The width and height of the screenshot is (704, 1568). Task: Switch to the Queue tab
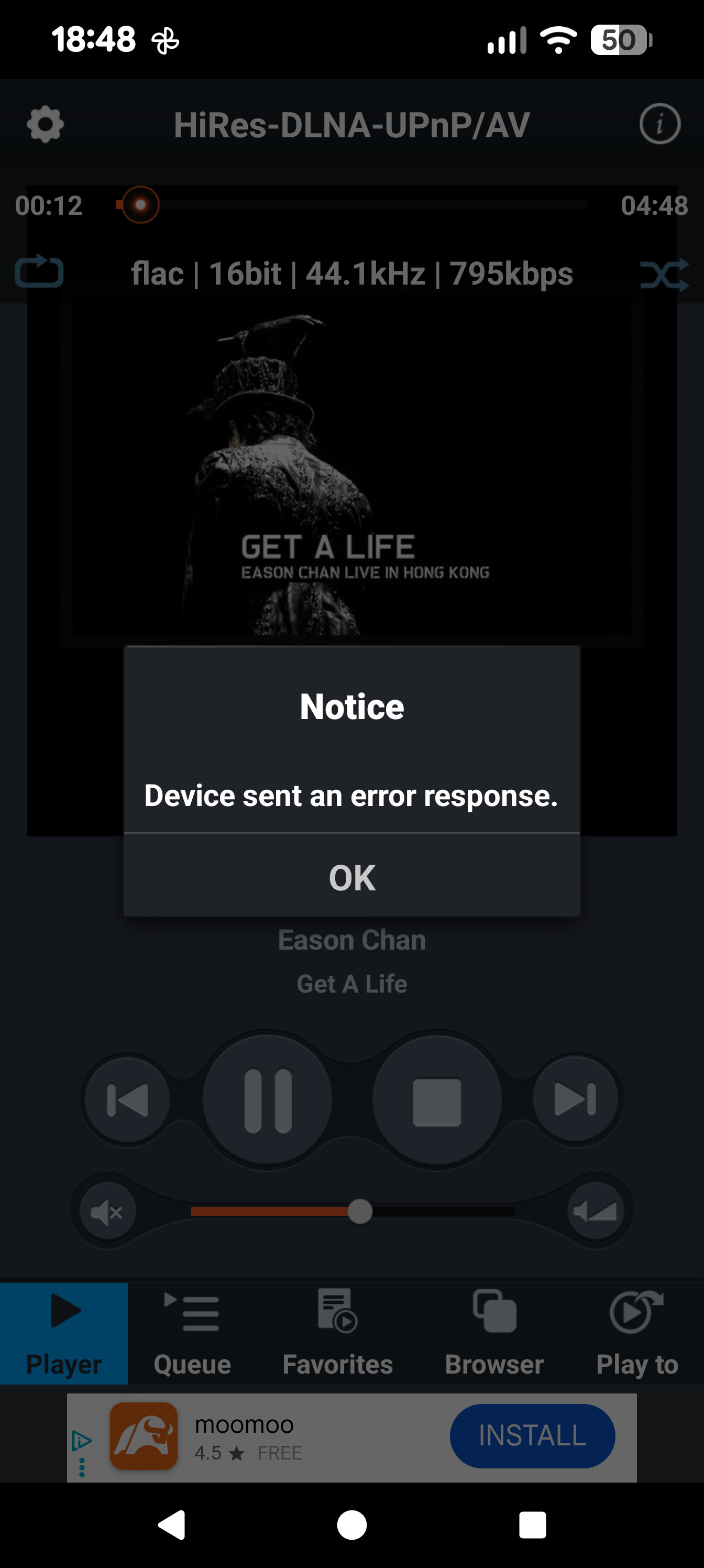192,1333
